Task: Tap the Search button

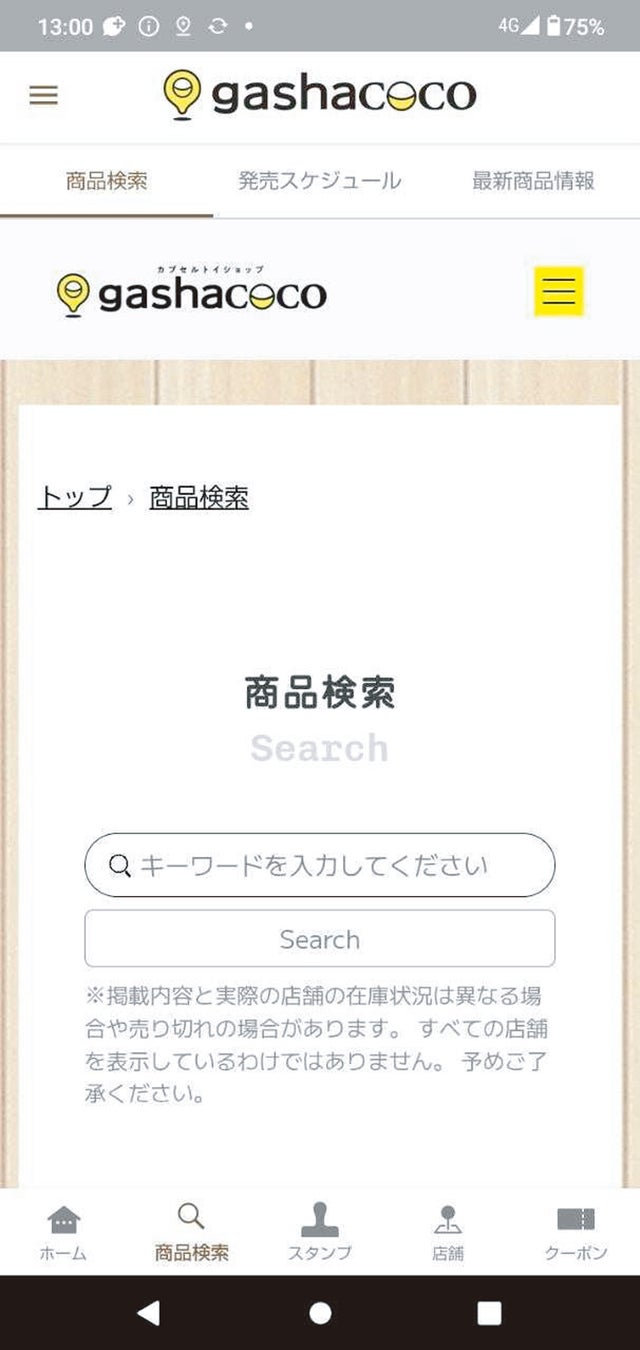Action: [319, 939]
